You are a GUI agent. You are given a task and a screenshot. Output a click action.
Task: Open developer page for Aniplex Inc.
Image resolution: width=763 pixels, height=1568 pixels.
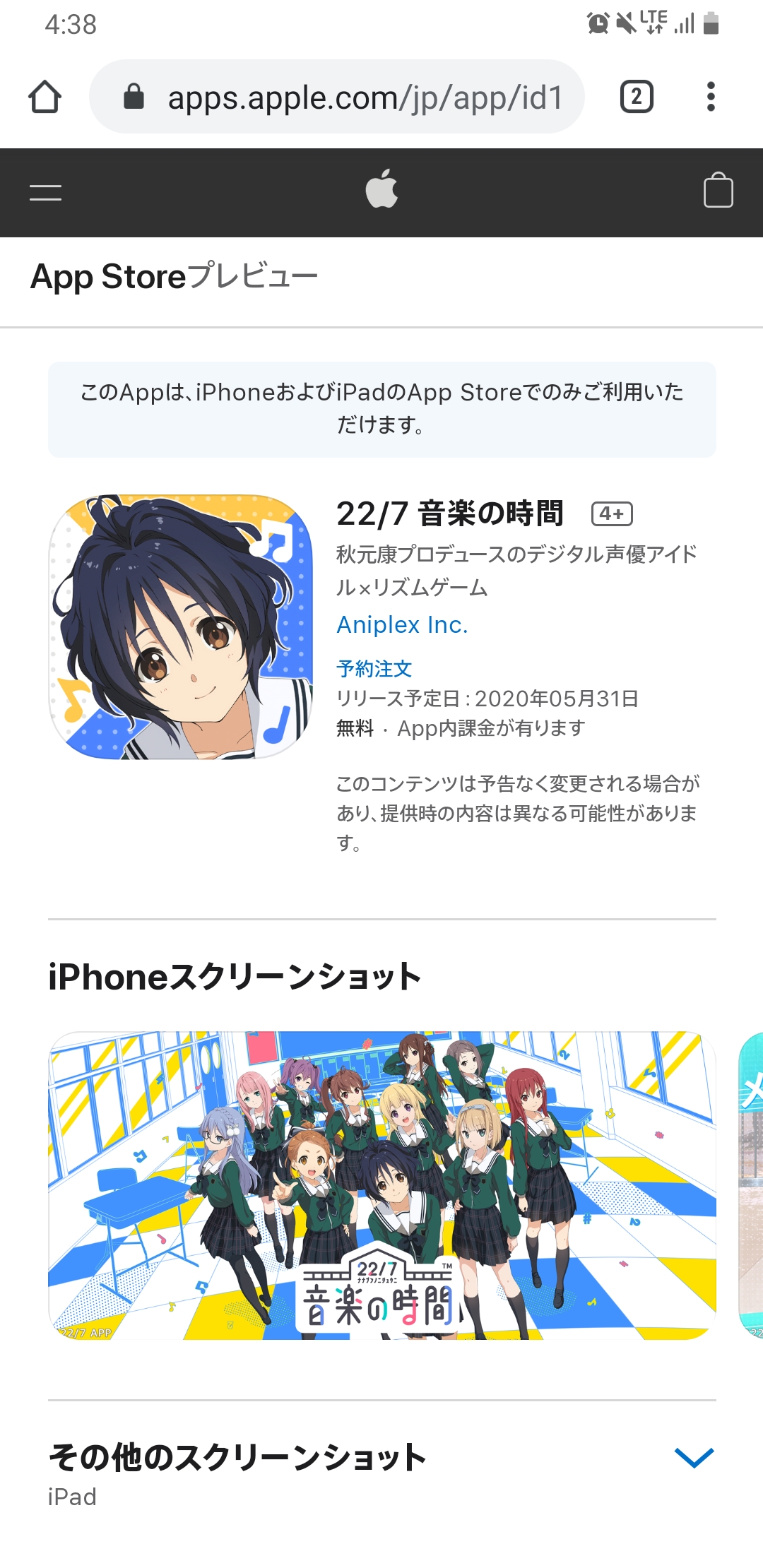402,624
